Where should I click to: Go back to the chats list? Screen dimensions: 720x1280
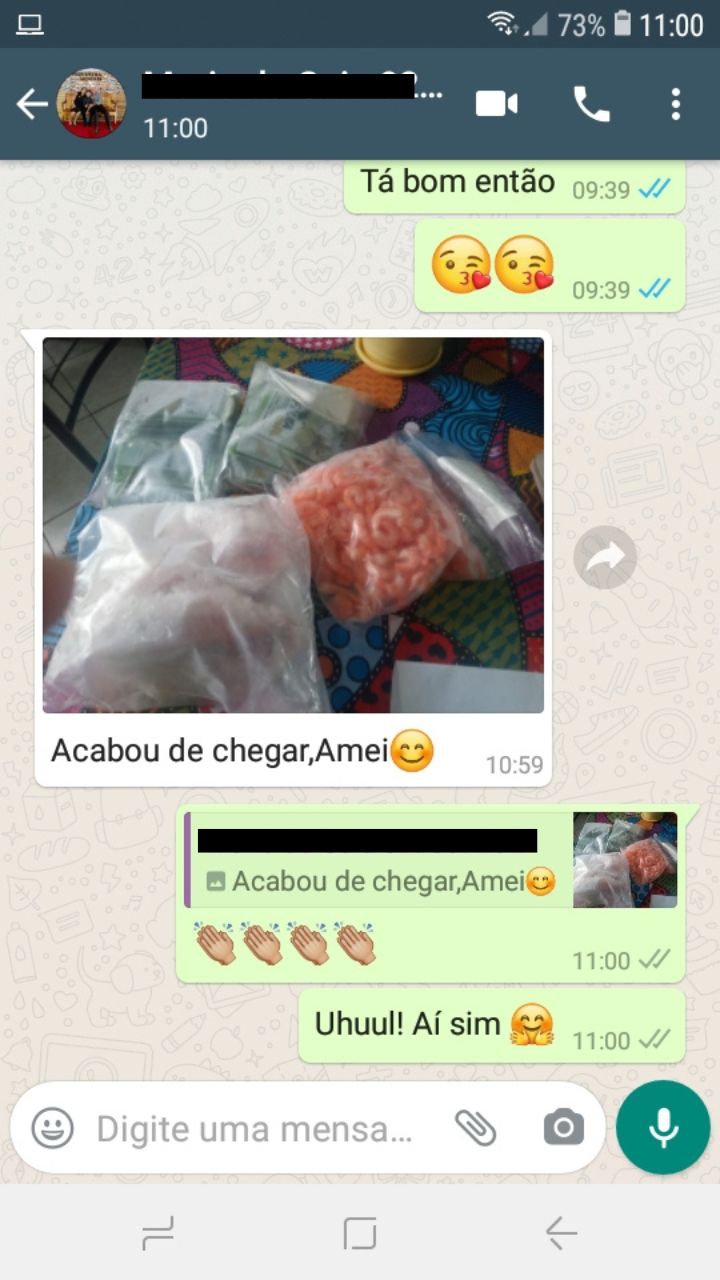(x=32, y=104)
